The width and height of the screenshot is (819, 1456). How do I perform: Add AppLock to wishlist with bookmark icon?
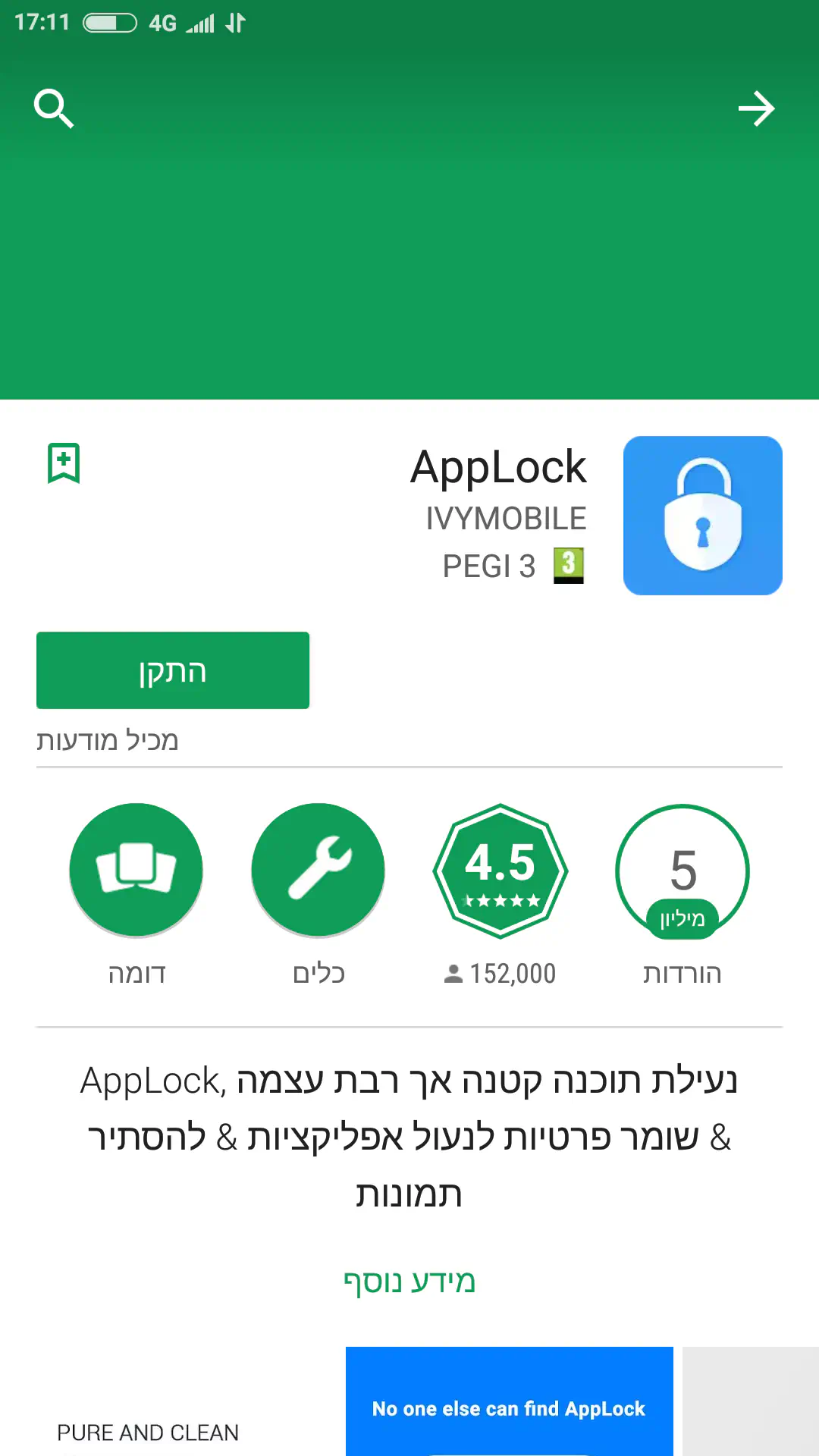[x=64, y=463]
